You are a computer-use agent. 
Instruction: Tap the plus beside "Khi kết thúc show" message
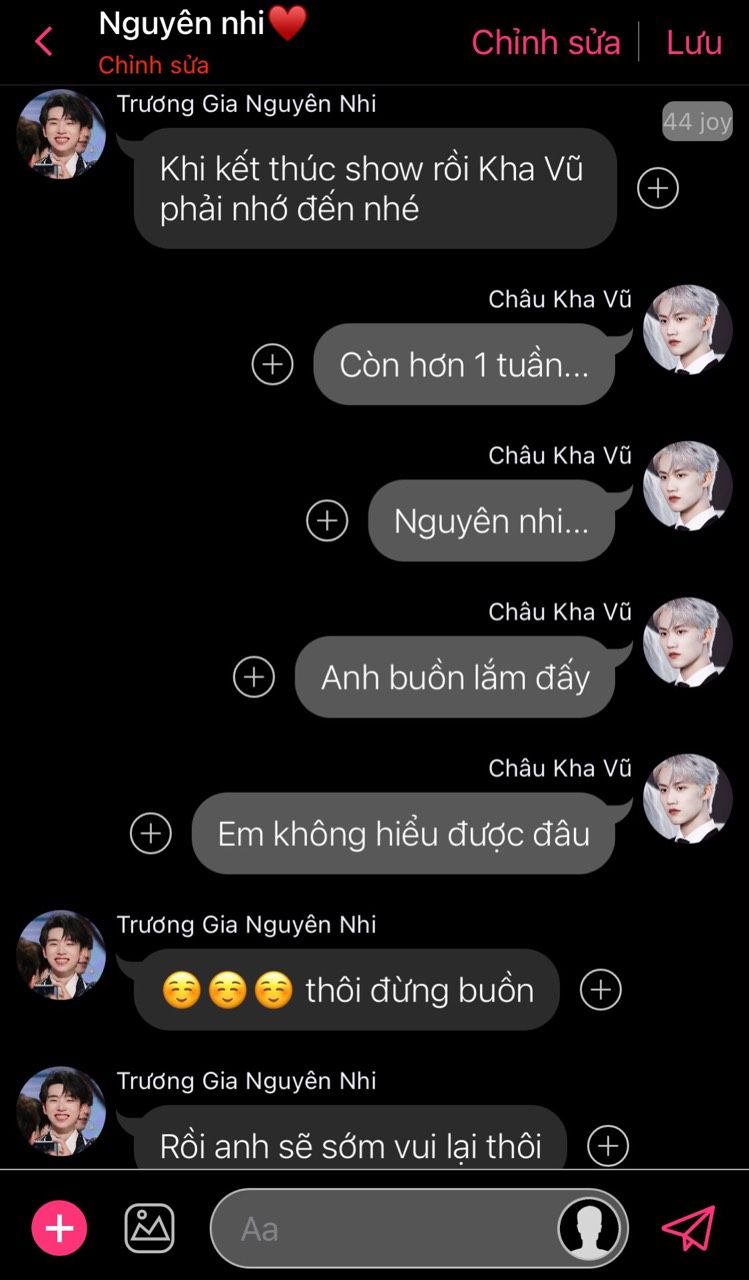pyautogui.click(x=658, y=188)
